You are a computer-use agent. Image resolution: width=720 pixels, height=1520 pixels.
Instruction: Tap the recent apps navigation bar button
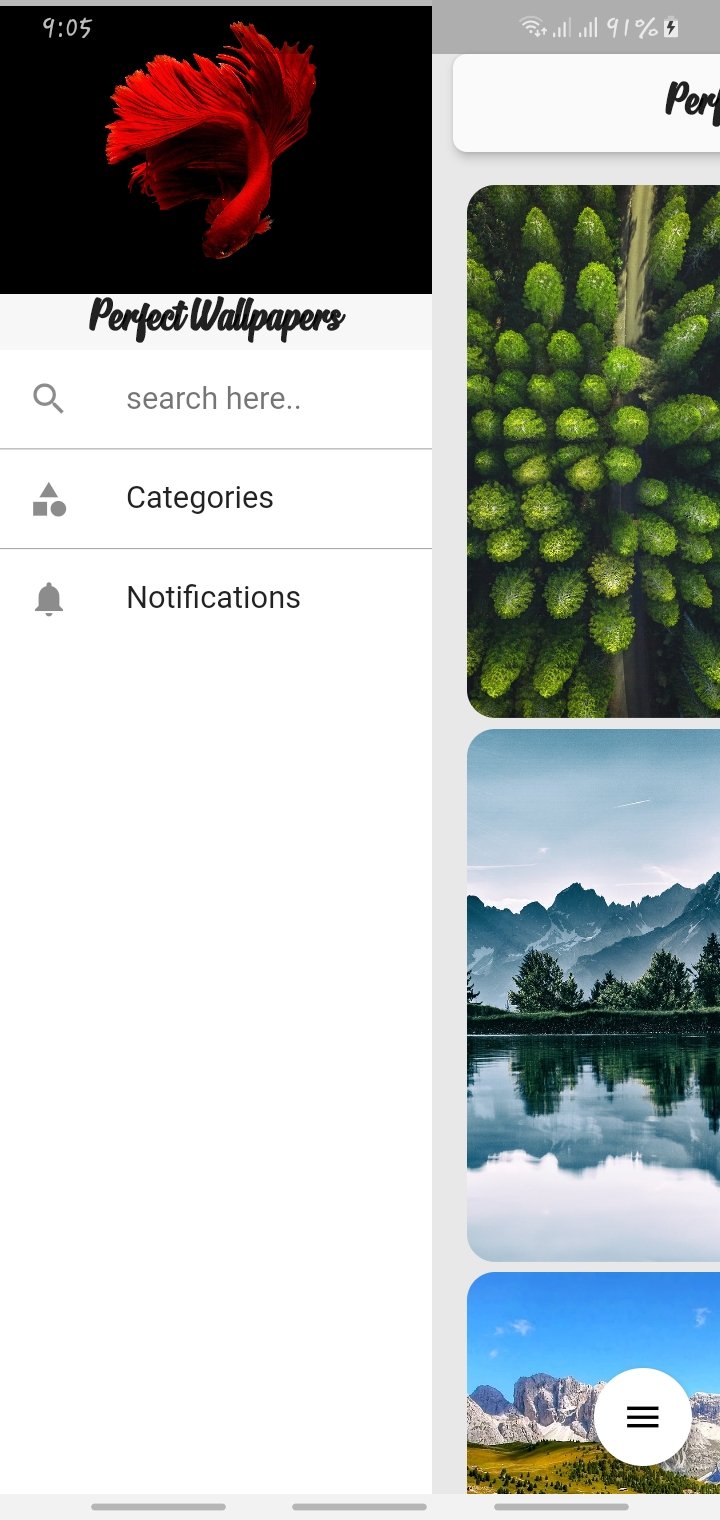160,1506
